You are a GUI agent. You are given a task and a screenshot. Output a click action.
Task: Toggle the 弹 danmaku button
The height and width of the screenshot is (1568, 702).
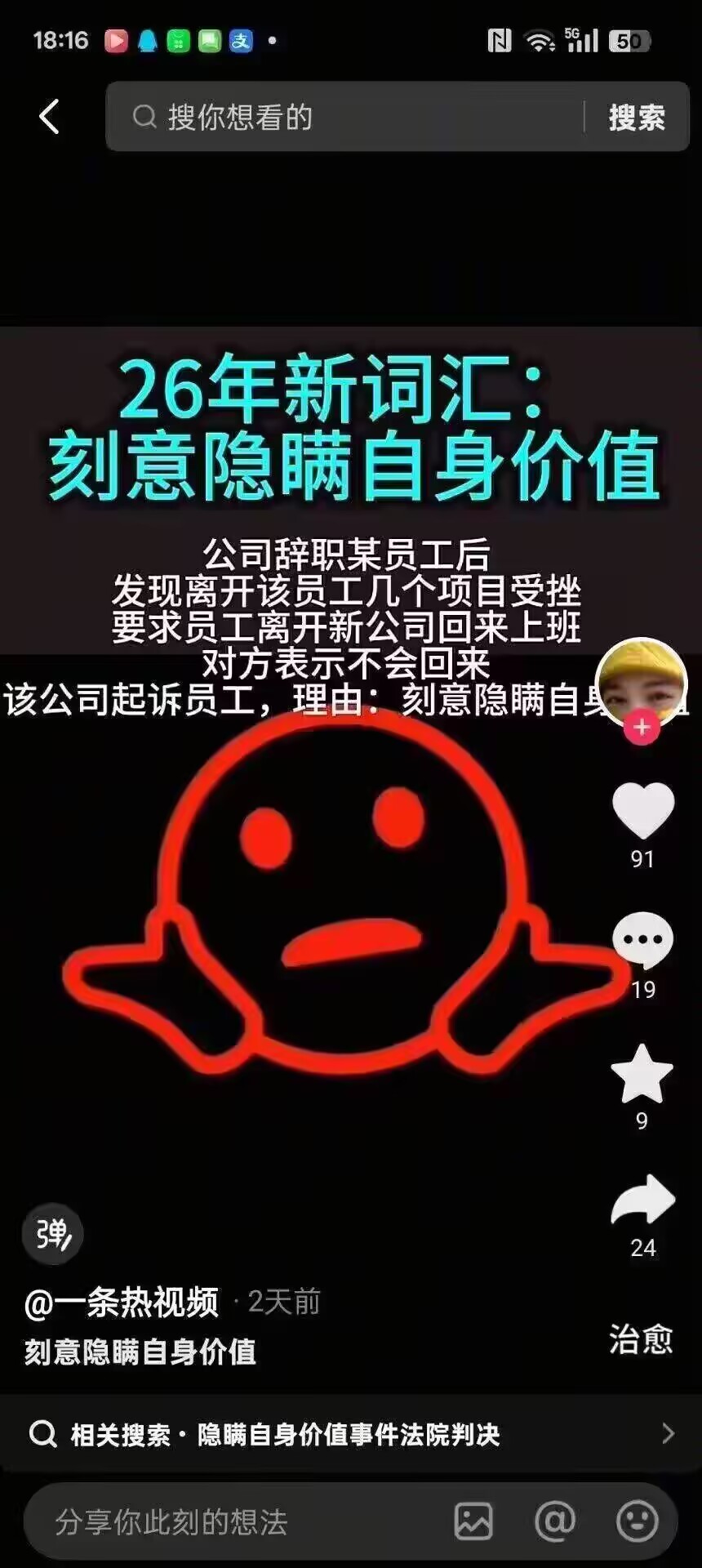pos(53,1233)
